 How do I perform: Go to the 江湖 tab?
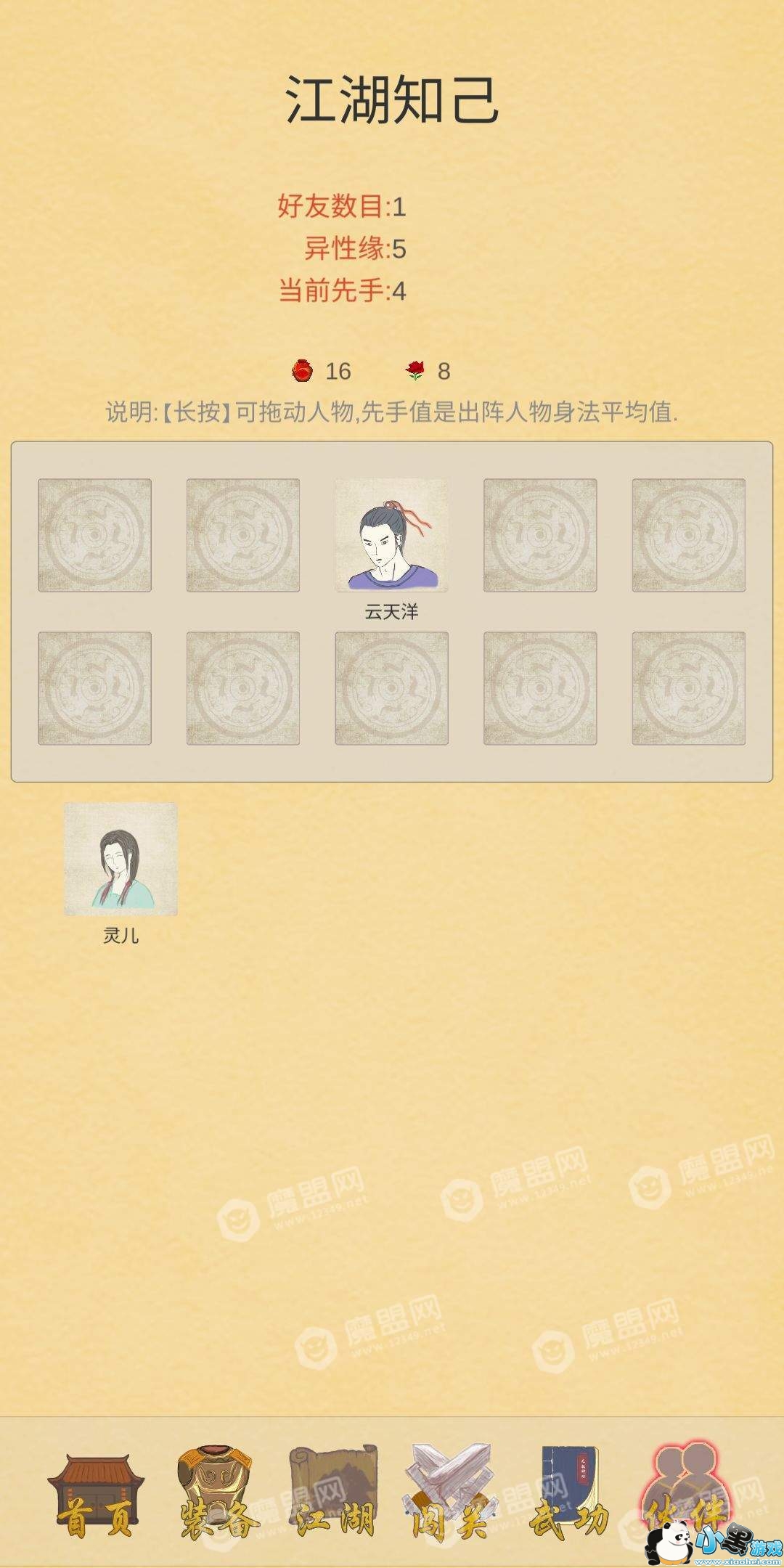[334, 1497]
